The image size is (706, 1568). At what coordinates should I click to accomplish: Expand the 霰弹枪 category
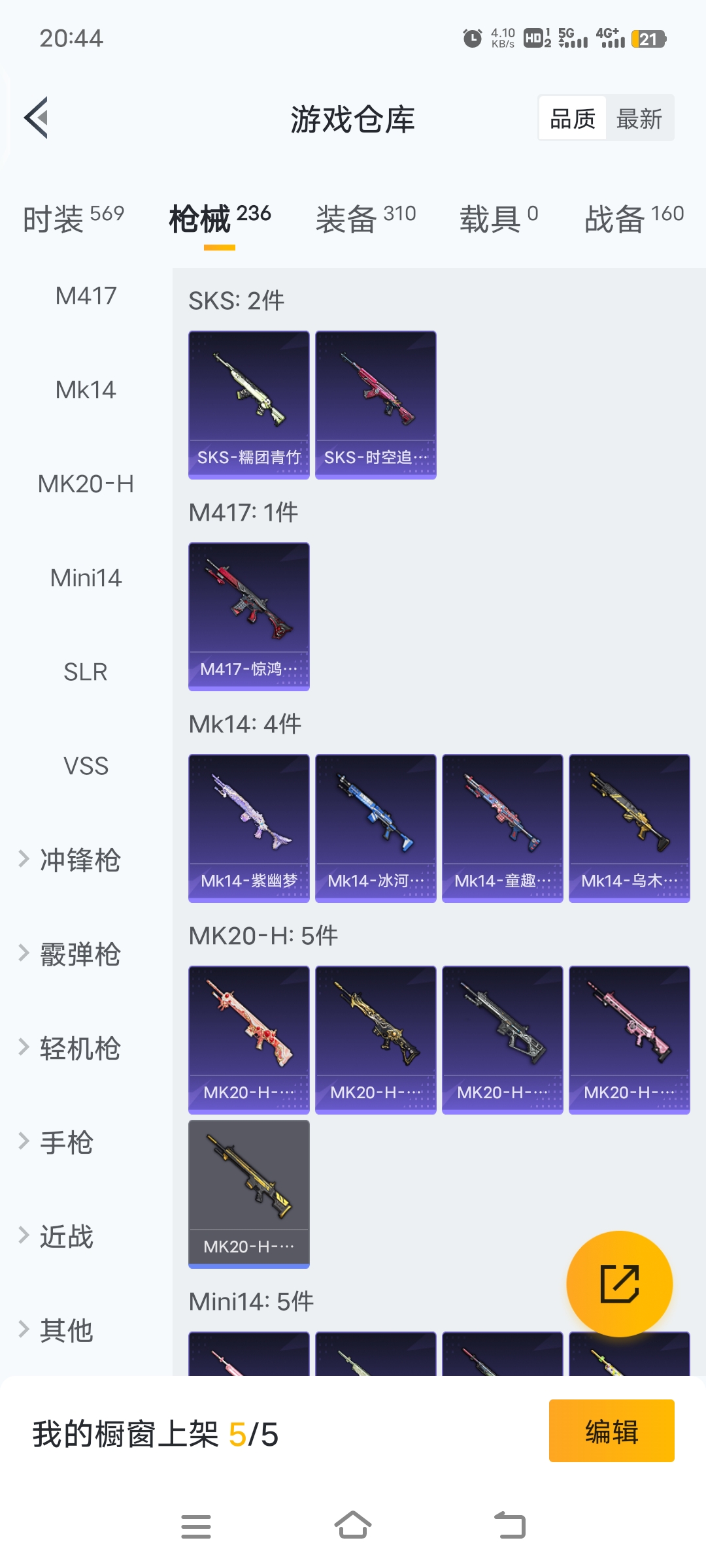[x=80, y=954]
